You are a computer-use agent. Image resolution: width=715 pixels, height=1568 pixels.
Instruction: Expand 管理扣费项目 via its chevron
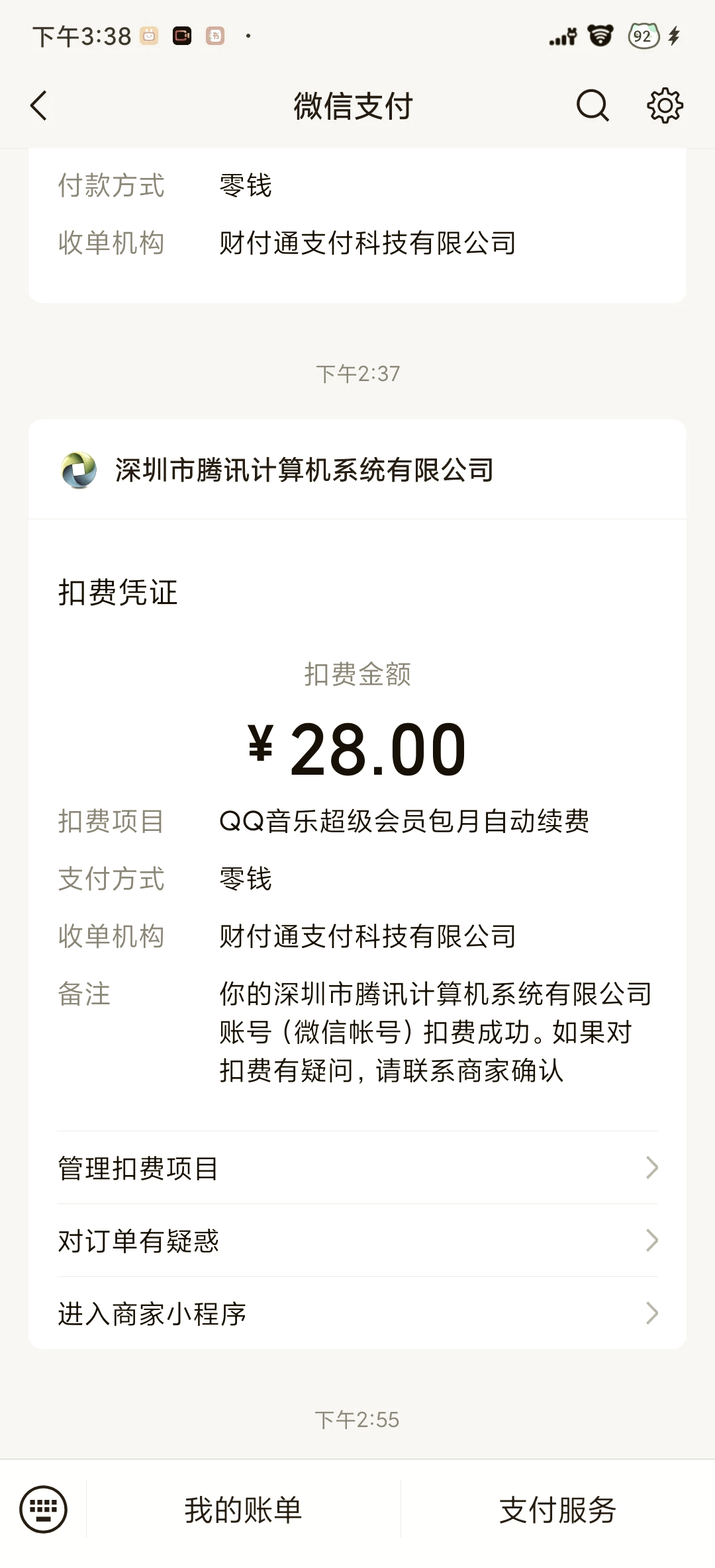click(651, 1168)
